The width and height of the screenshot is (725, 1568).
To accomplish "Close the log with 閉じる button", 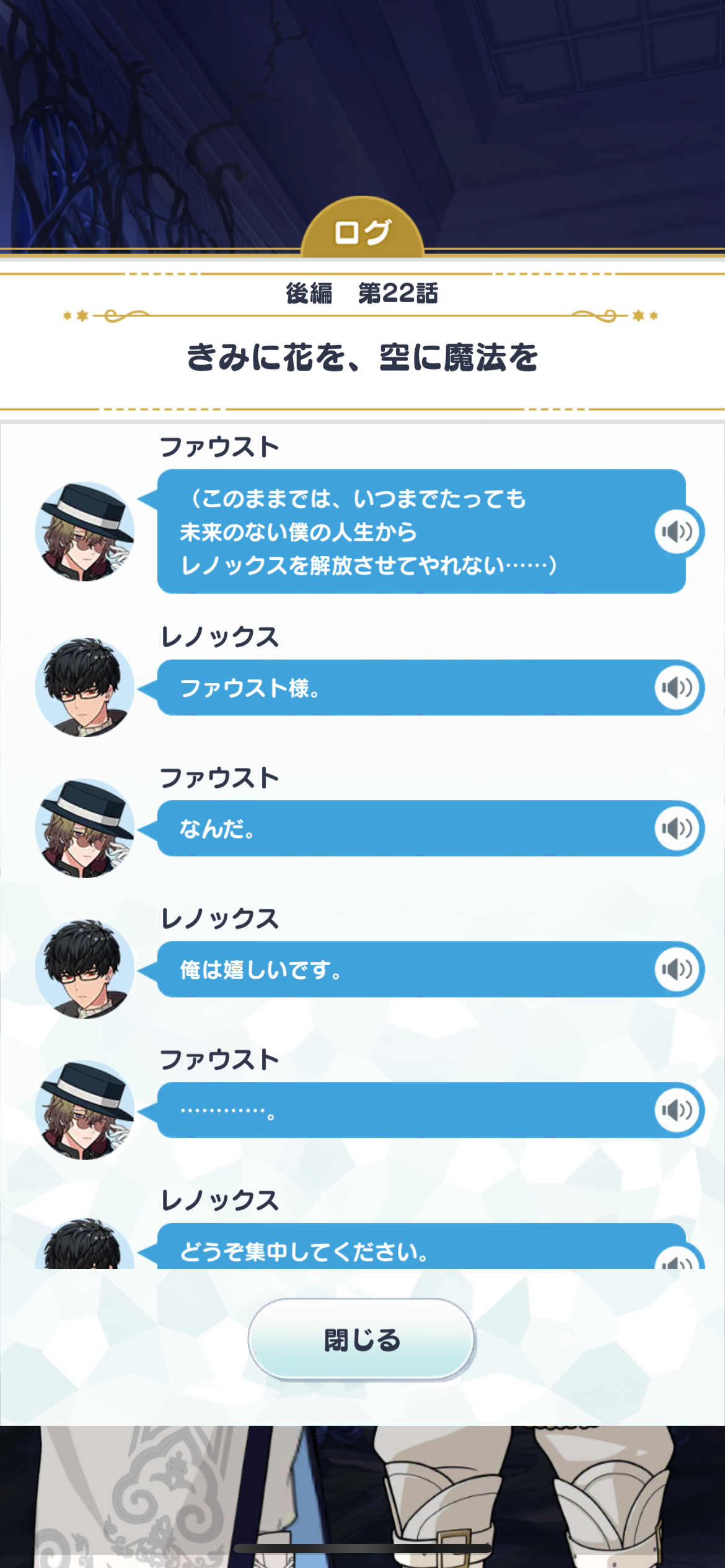I will point(362,1339).
